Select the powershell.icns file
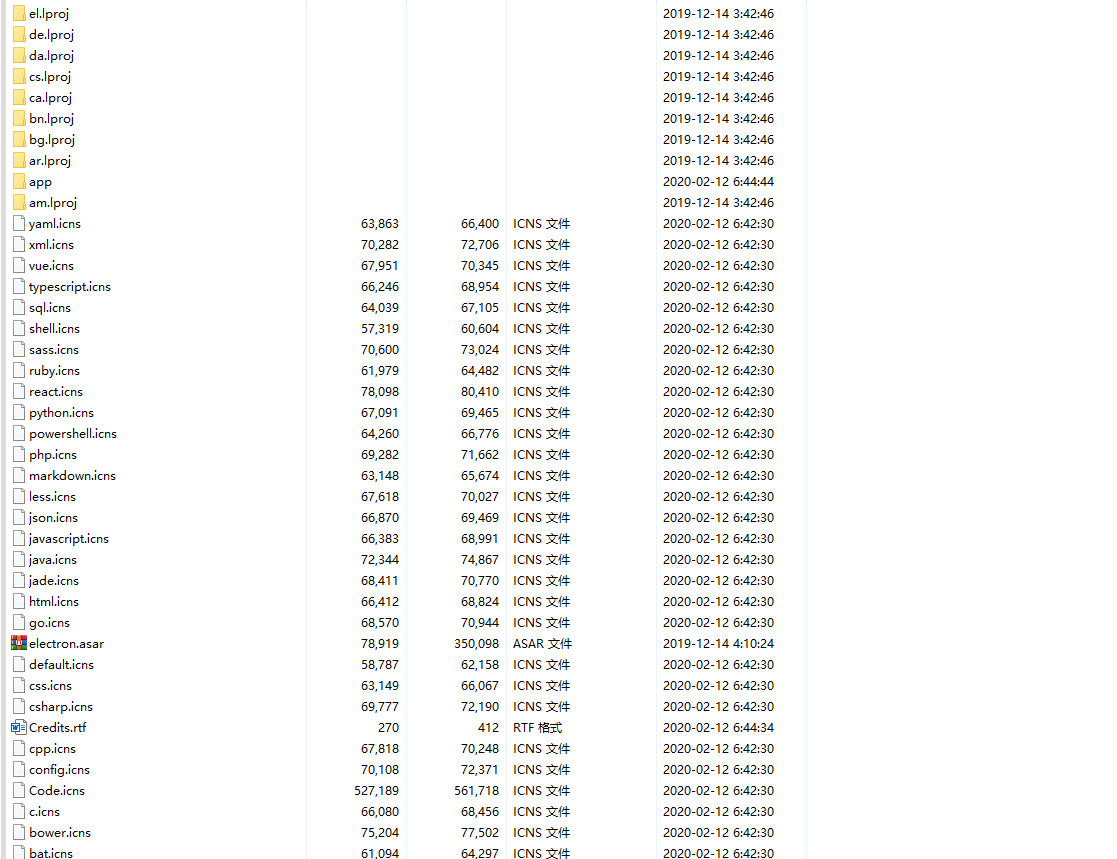 (x=72, y=434)
